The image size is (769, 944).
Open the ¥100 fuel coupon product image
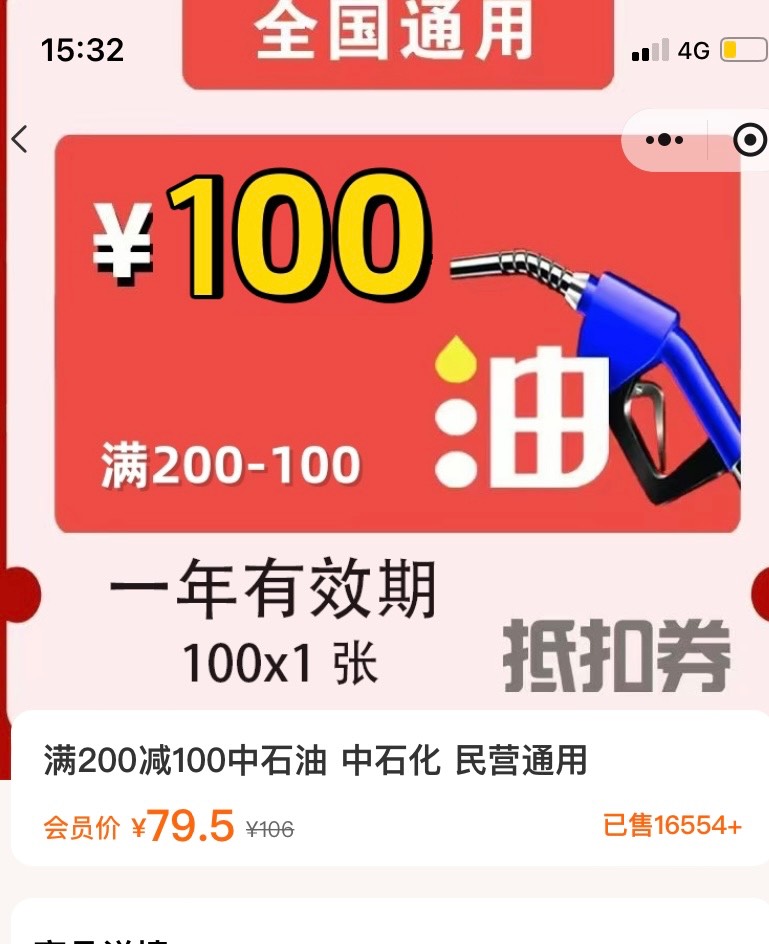pos(397,335)
